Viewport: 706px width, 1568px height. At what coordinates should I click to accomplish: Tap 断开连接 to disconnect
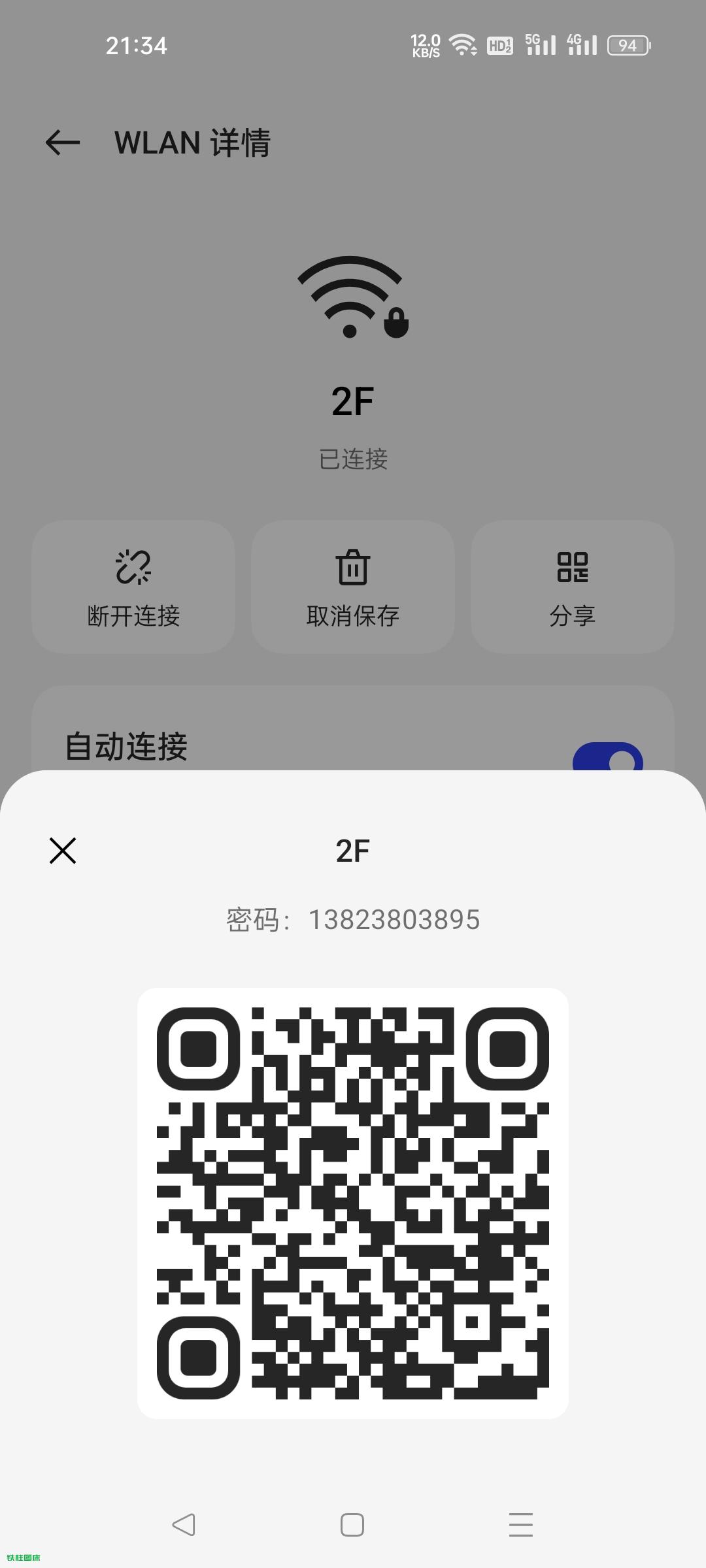point(133,587)
